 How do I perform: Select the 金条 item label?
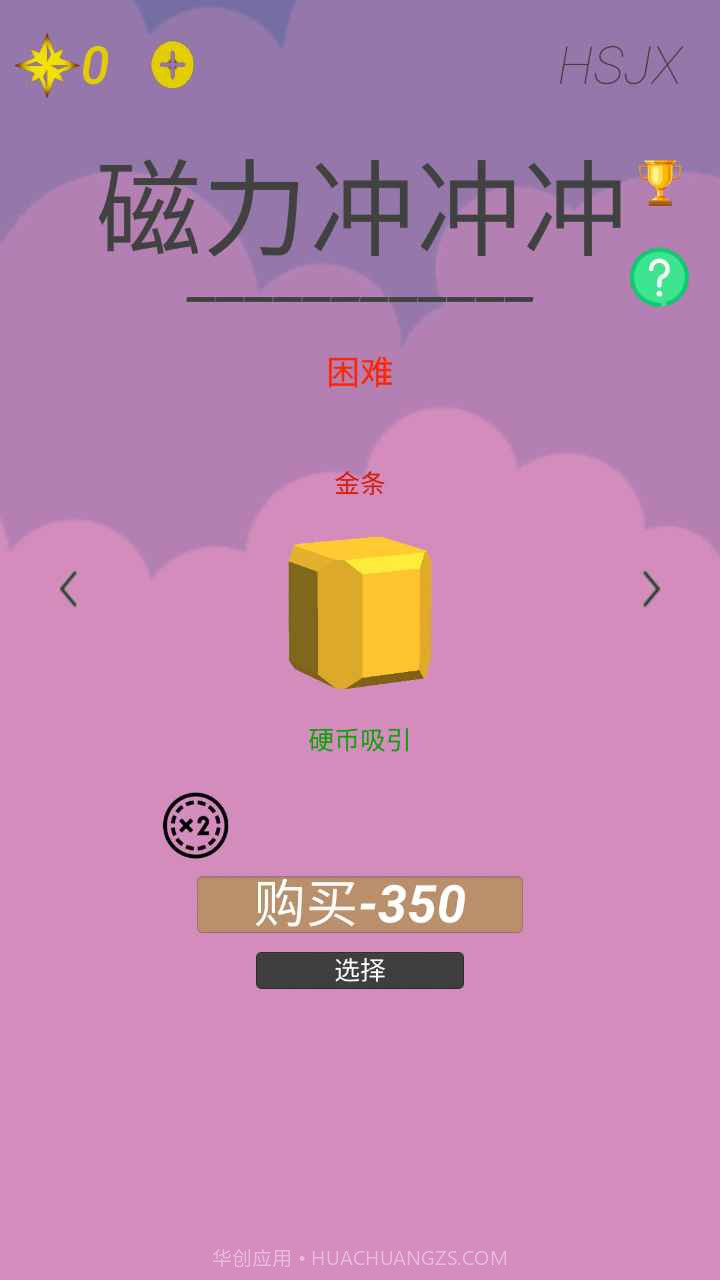point(359,485)
